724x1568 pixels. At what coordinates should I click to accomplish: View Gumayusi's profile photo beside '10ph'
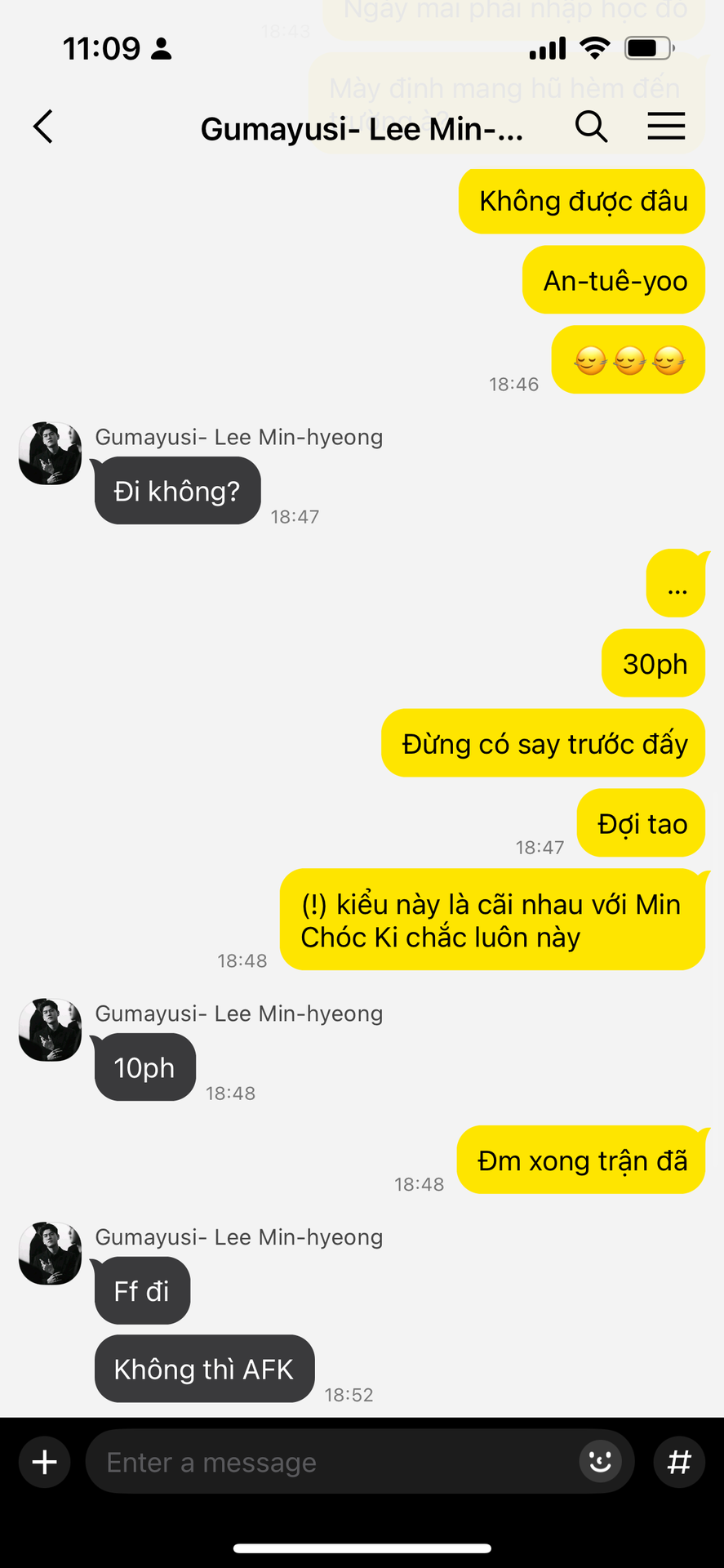pos(51,1030)
